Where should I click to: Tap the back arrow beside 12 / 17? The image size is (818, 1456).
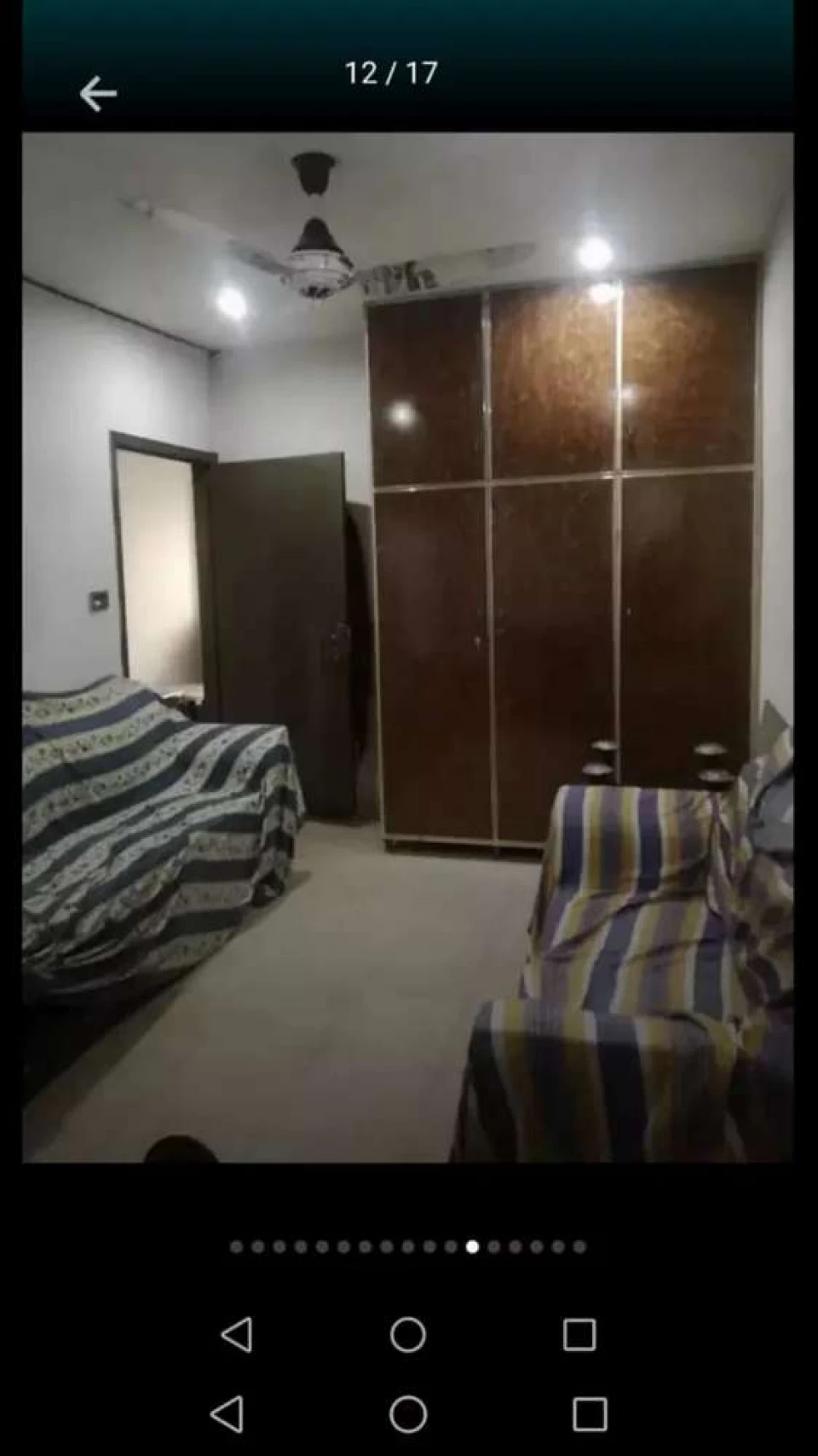pos(98,94)
